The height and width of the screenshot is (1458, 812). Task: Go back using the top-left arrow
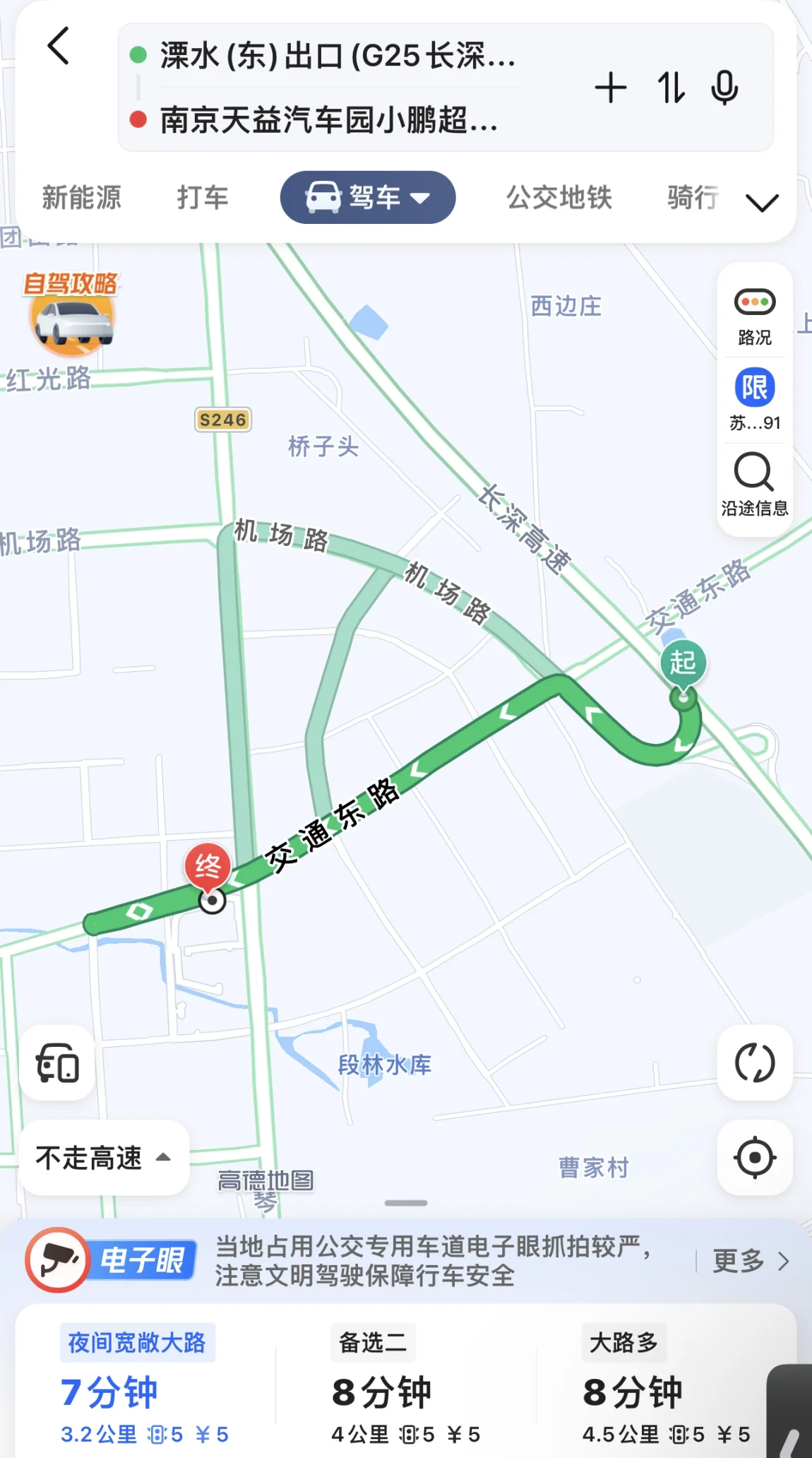pos(59,47)
